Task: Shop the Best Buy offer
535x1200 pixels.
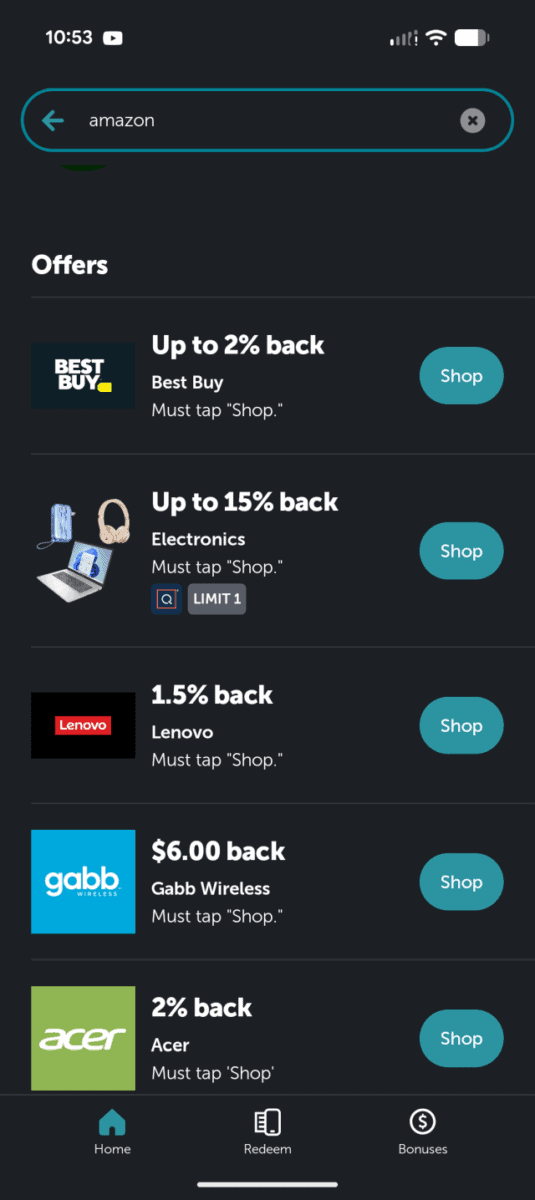Action: [x=461, y=376]
